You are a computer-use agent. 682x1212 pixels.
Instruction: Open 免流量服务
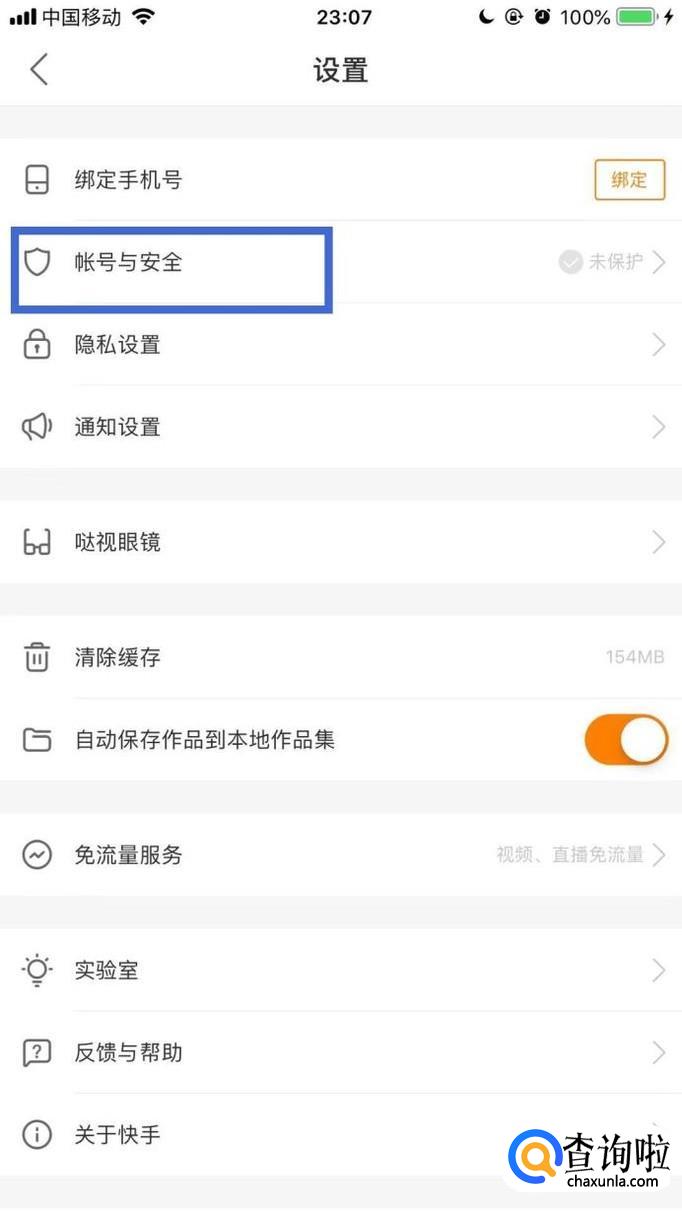point(341,855)
